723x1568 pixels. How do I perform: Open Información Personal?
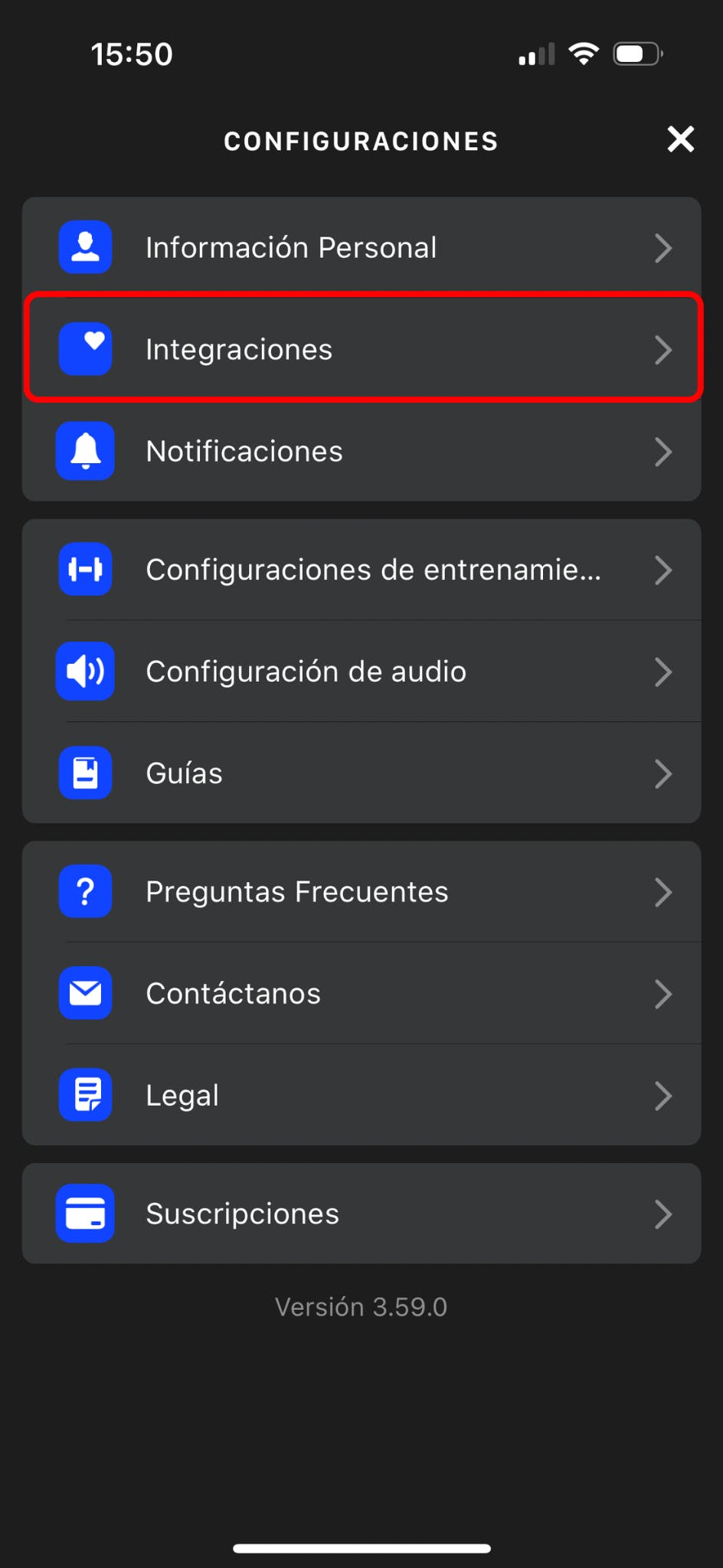(x=361, y=248)
